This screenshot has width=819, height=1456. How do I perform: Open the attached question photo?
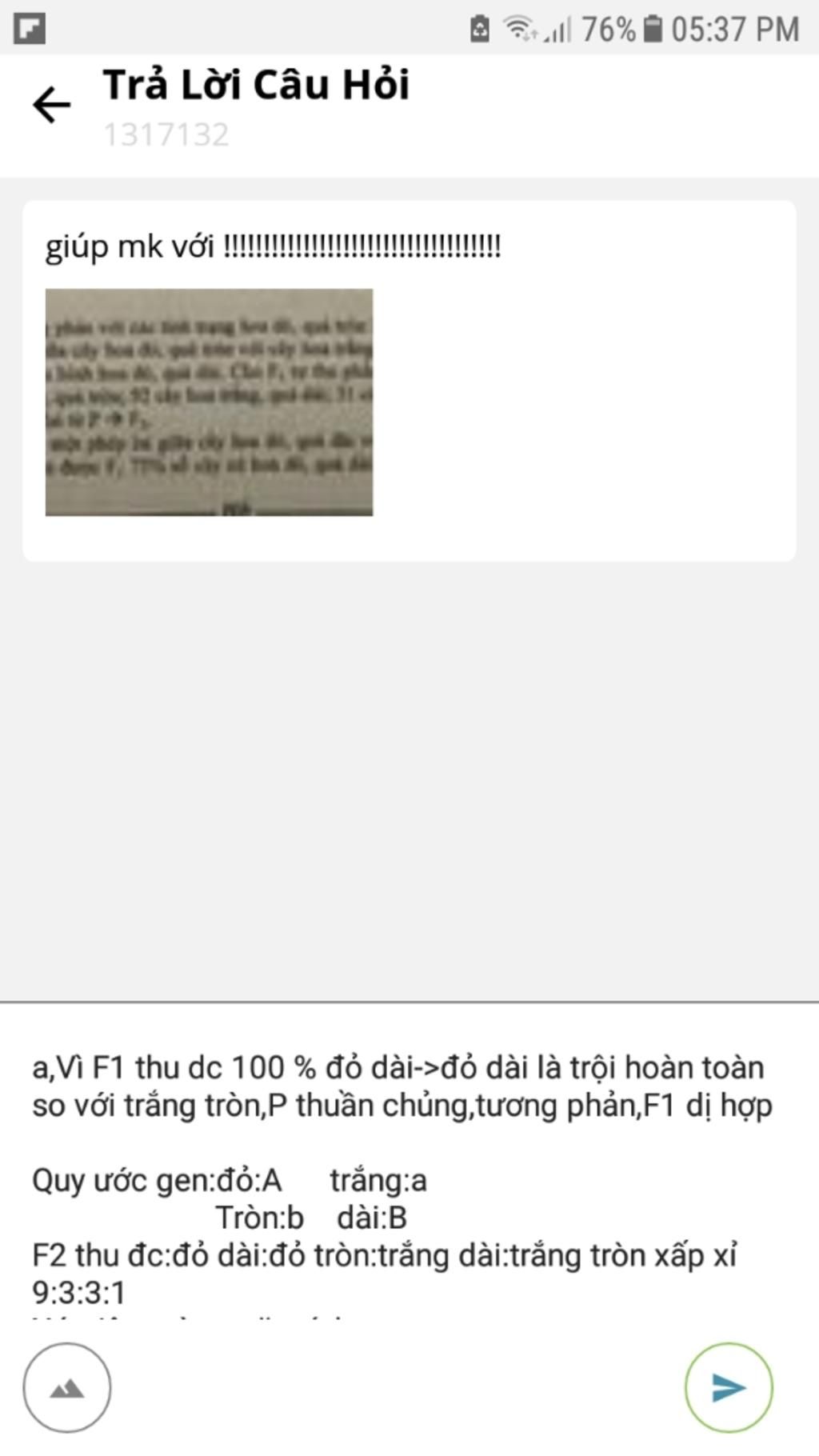[209, 402]
